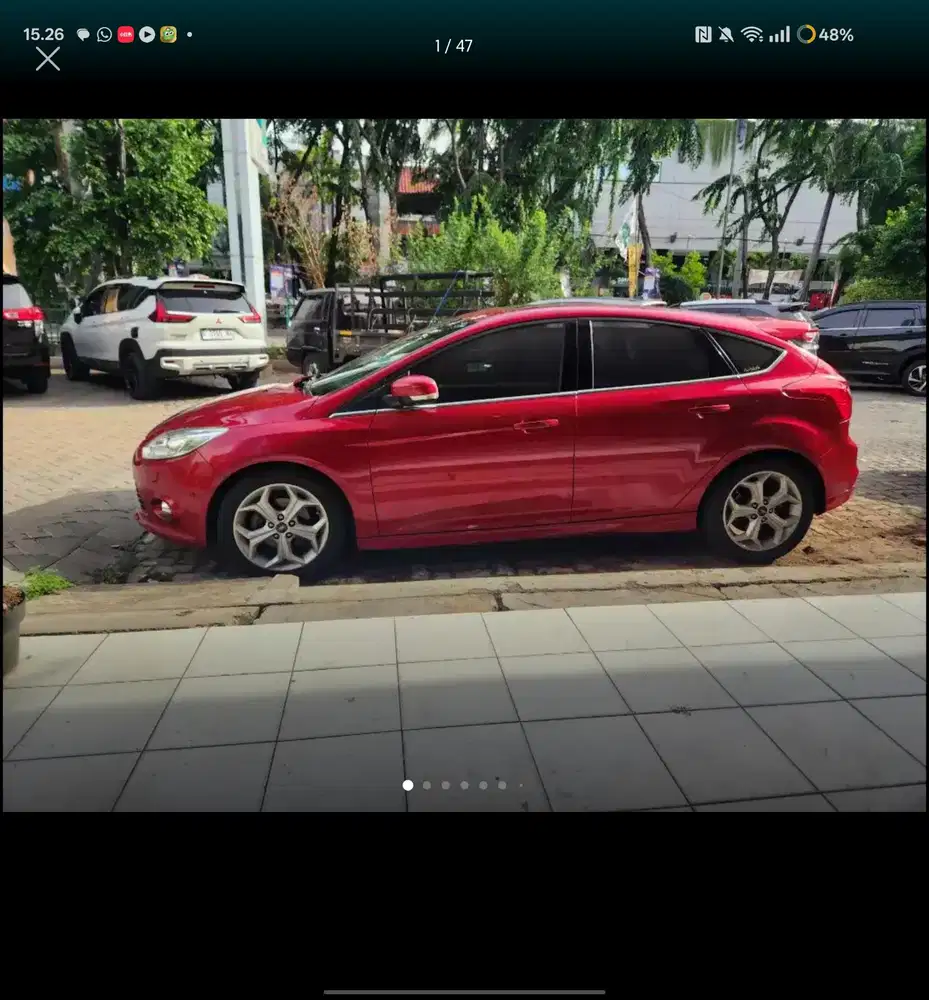Viewport: 929px width, 1000px height.
Task: Tap the video player notification icon
Action: [x=147, y=34]
